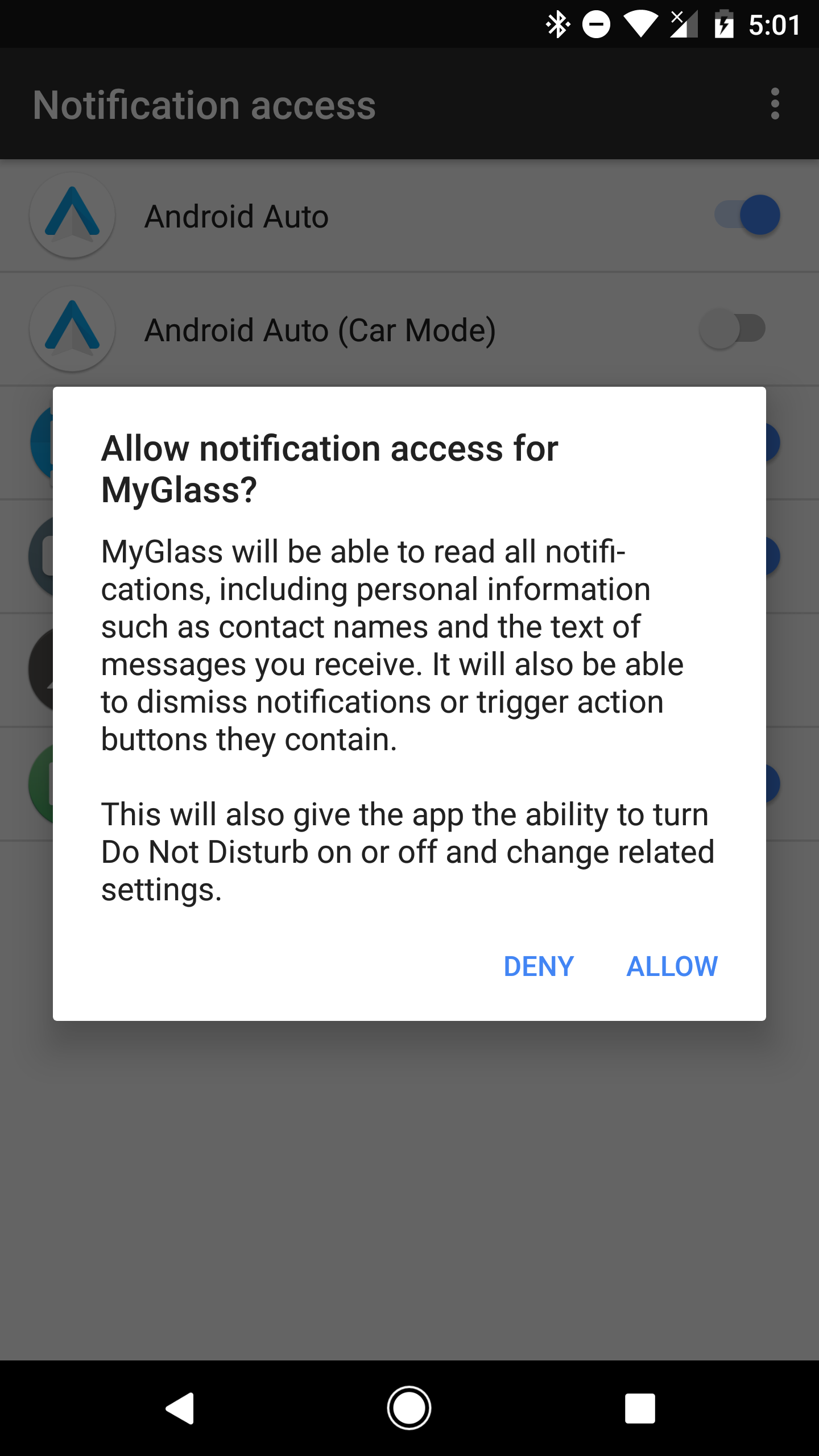This screenshot has height=1456, width=819.
Task: Tap the Do Not Disturb status icon
Action: tap(595, 24)
